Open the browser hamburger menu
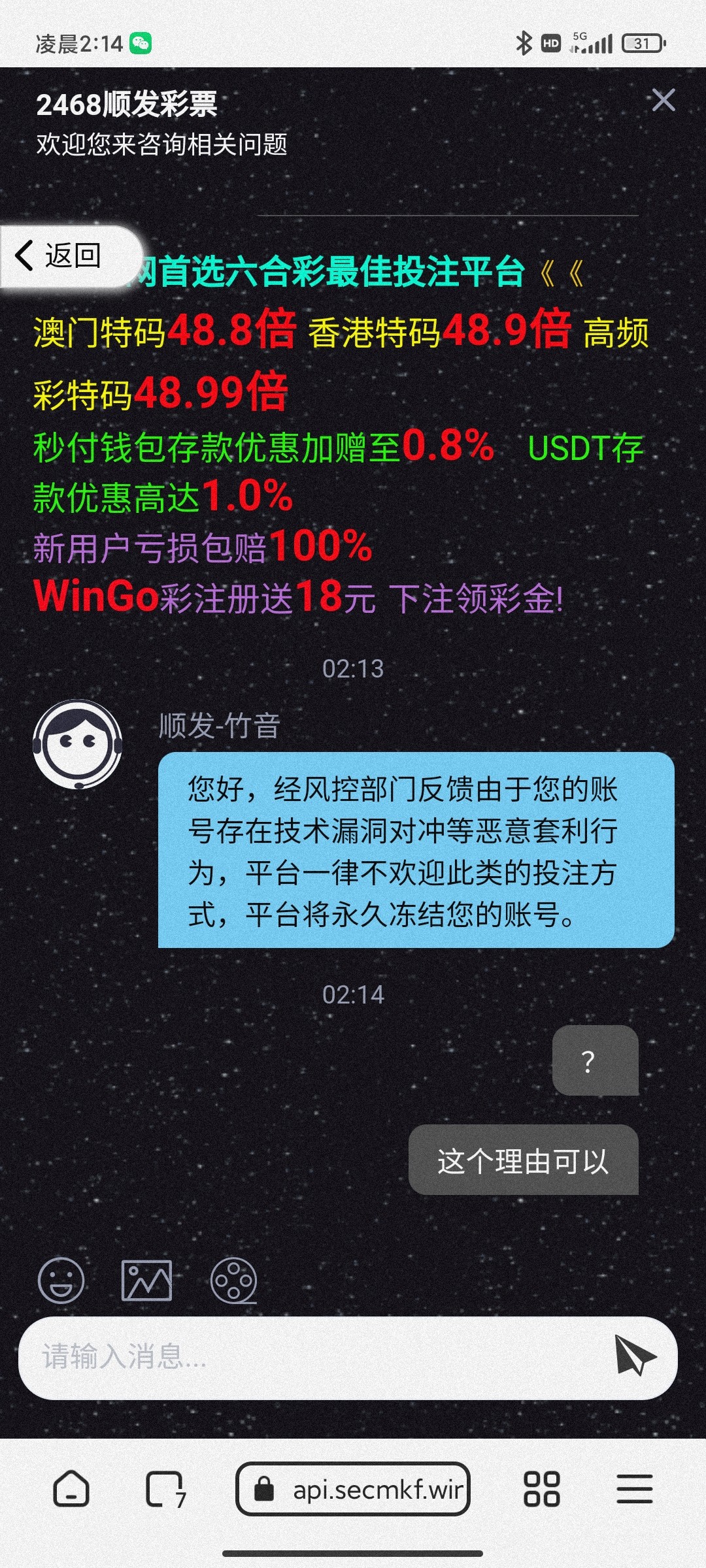This screenshot has width=706, height=1568. click(x=634, y=1489)
